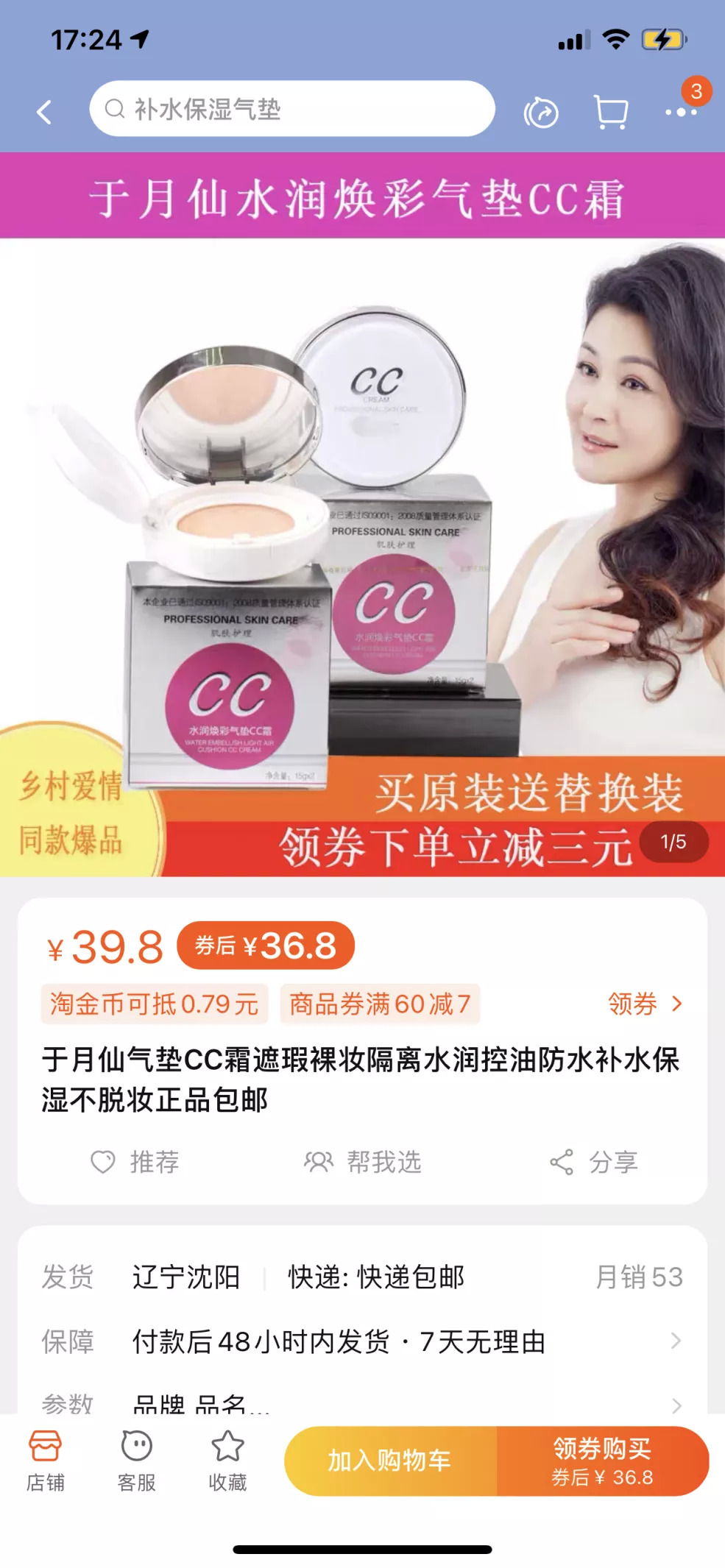
Task: Tap 推荐 with the heart icon
Action: click(x=135, y=1162)
